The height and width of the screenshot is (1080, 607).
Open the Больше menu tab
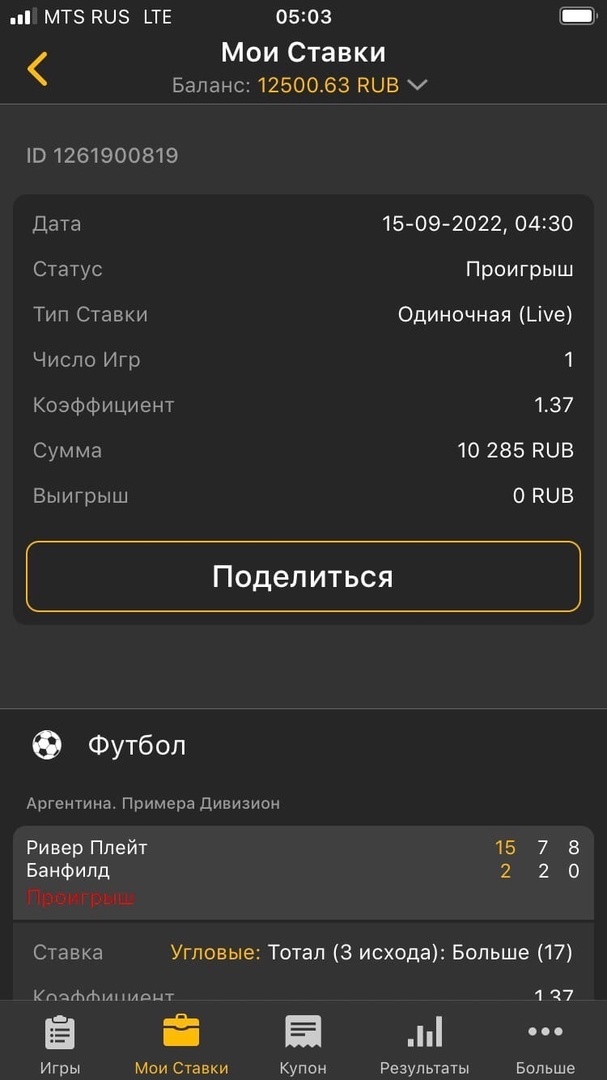tap(546, 1045)
